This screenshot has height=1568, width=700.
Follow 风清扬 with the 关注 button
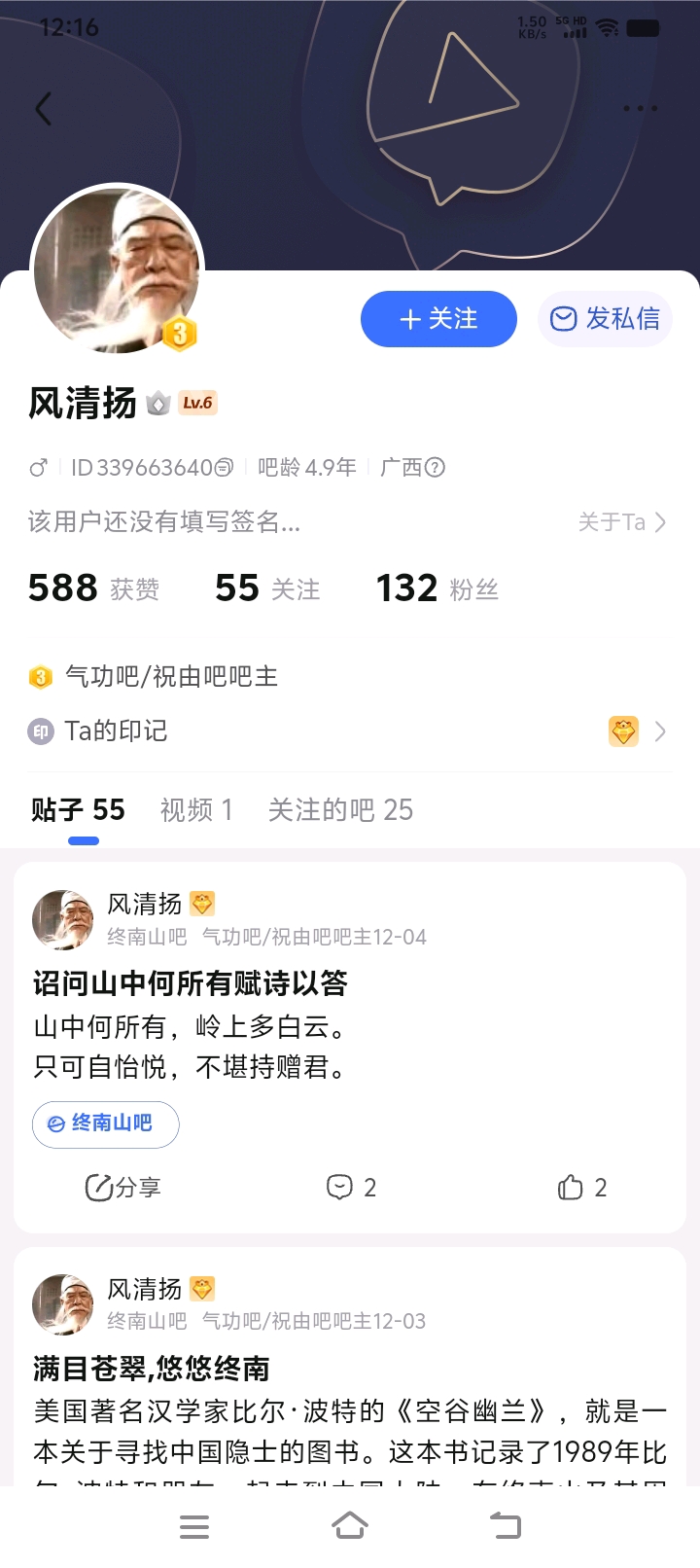coord(438,319)
